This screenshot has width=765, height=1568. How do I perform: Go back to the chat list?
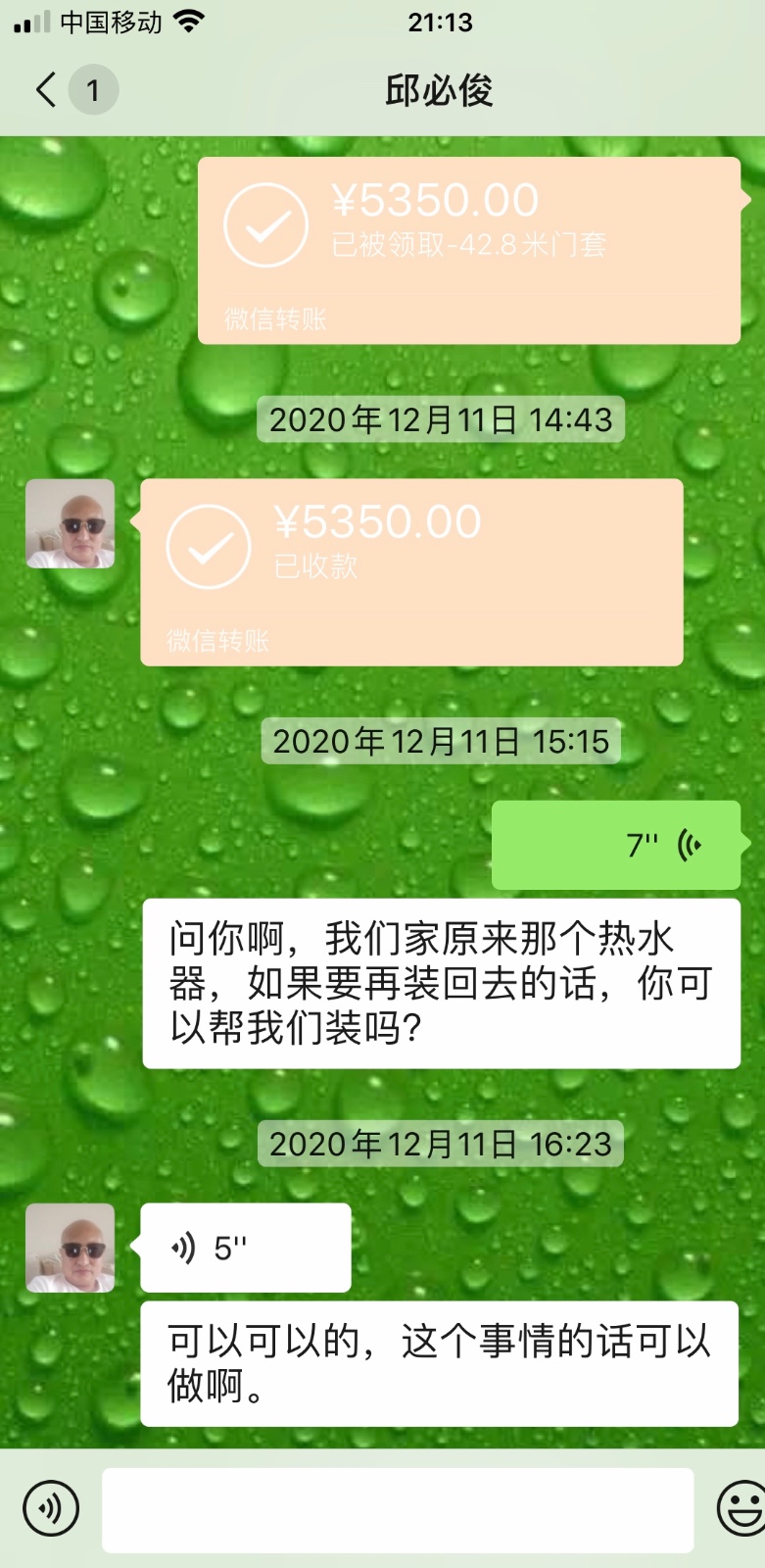[x=46, y=90]
